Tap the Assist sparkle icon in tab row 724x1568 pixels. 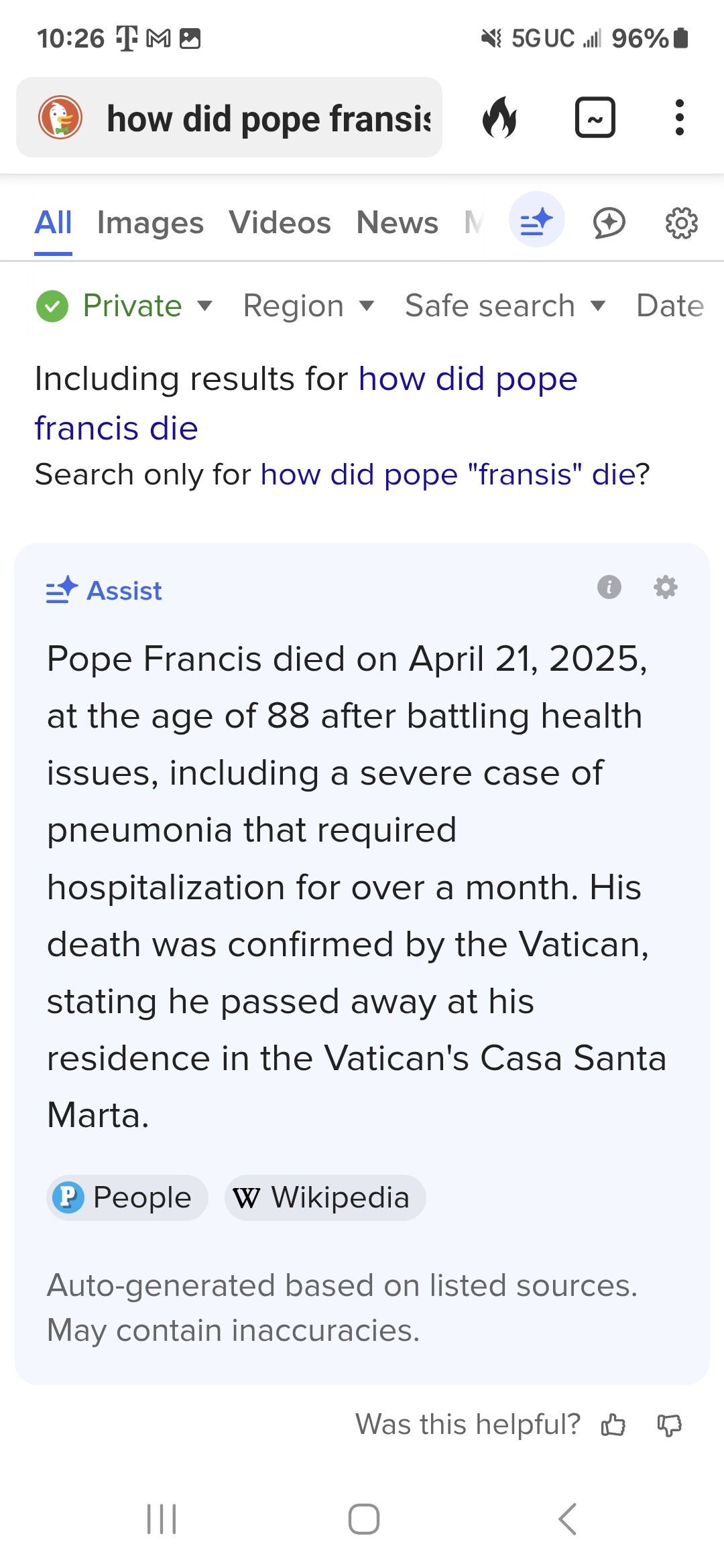point(536,220)
